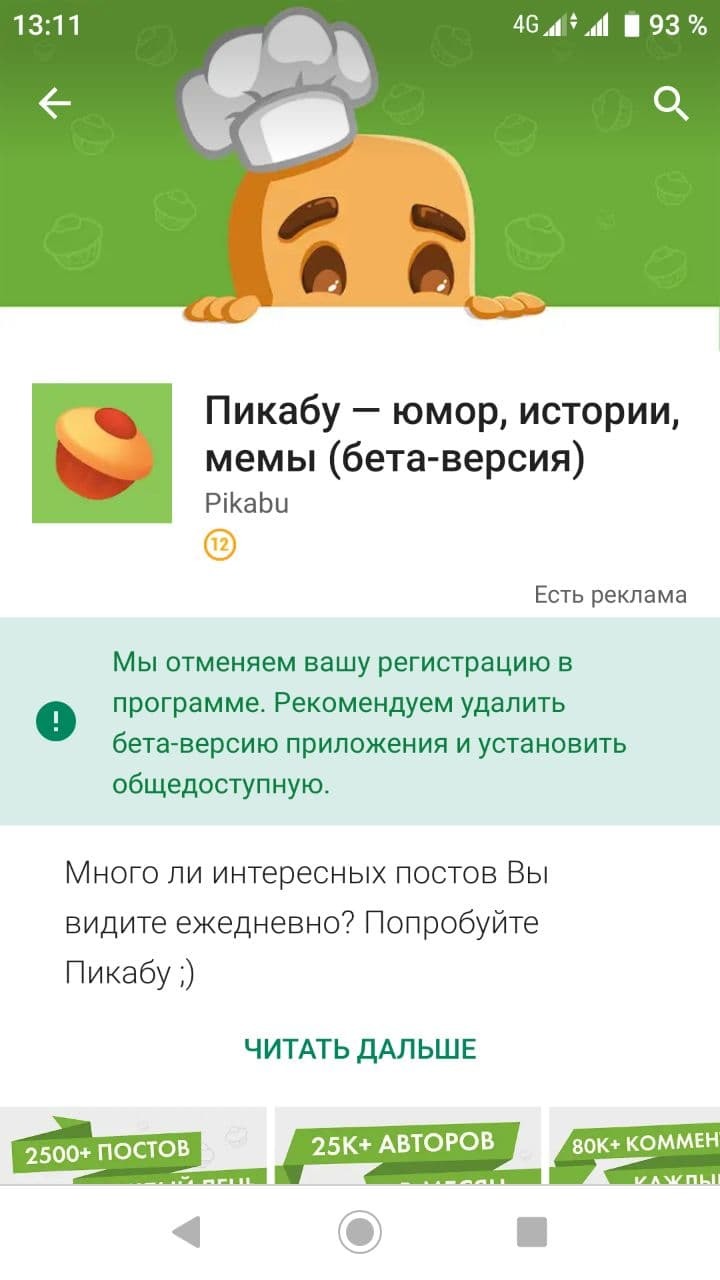The height and width of the screenshot is (1280, 720).
Task: Open the search magnifier icon
Action: pos(670,103)
